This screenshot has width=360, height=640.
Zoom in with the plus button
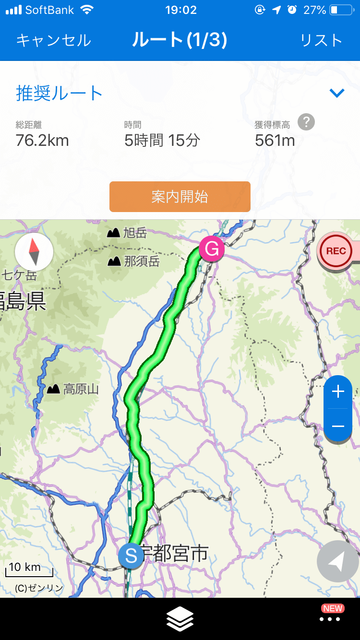point(338,392)
